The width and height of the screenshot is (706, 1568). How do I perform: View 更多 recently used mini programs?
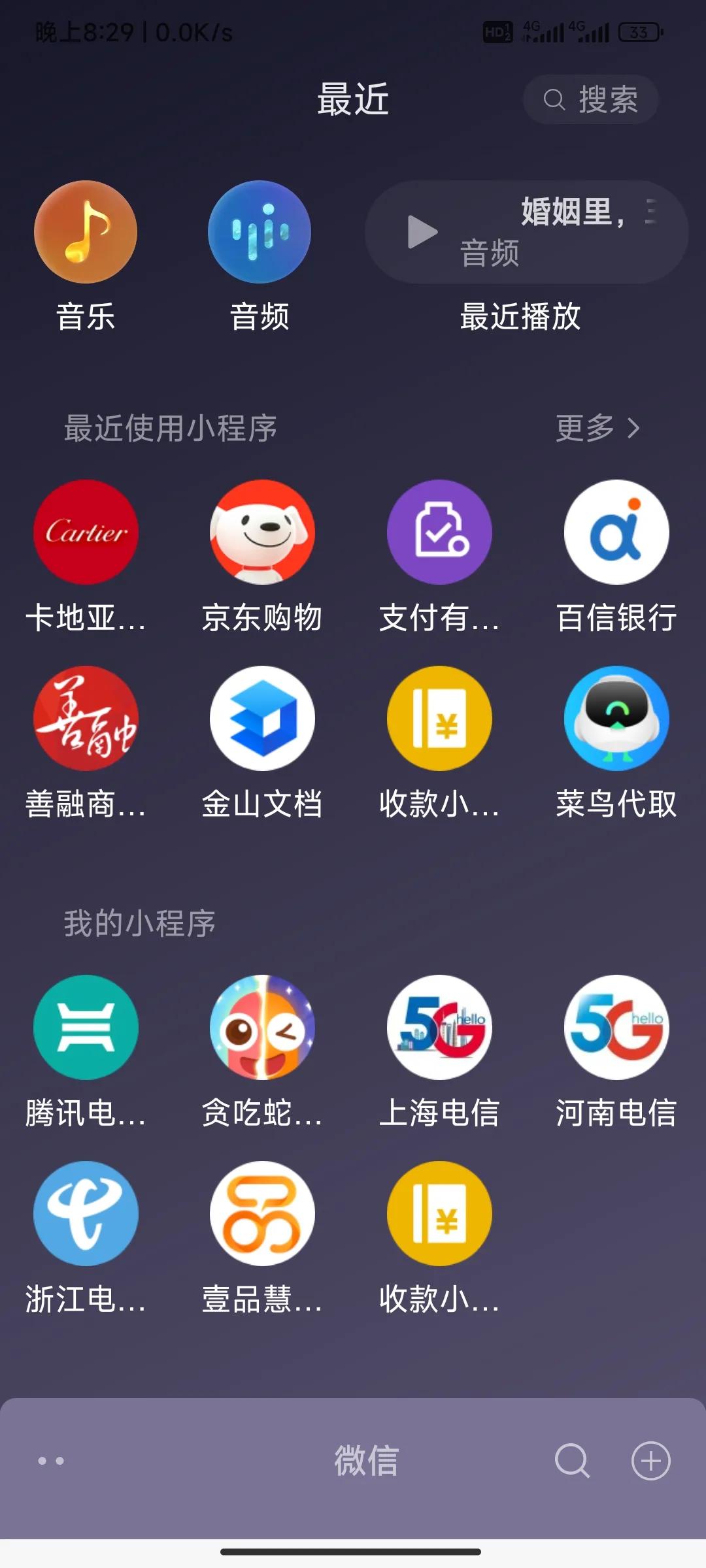coord(597,428)
